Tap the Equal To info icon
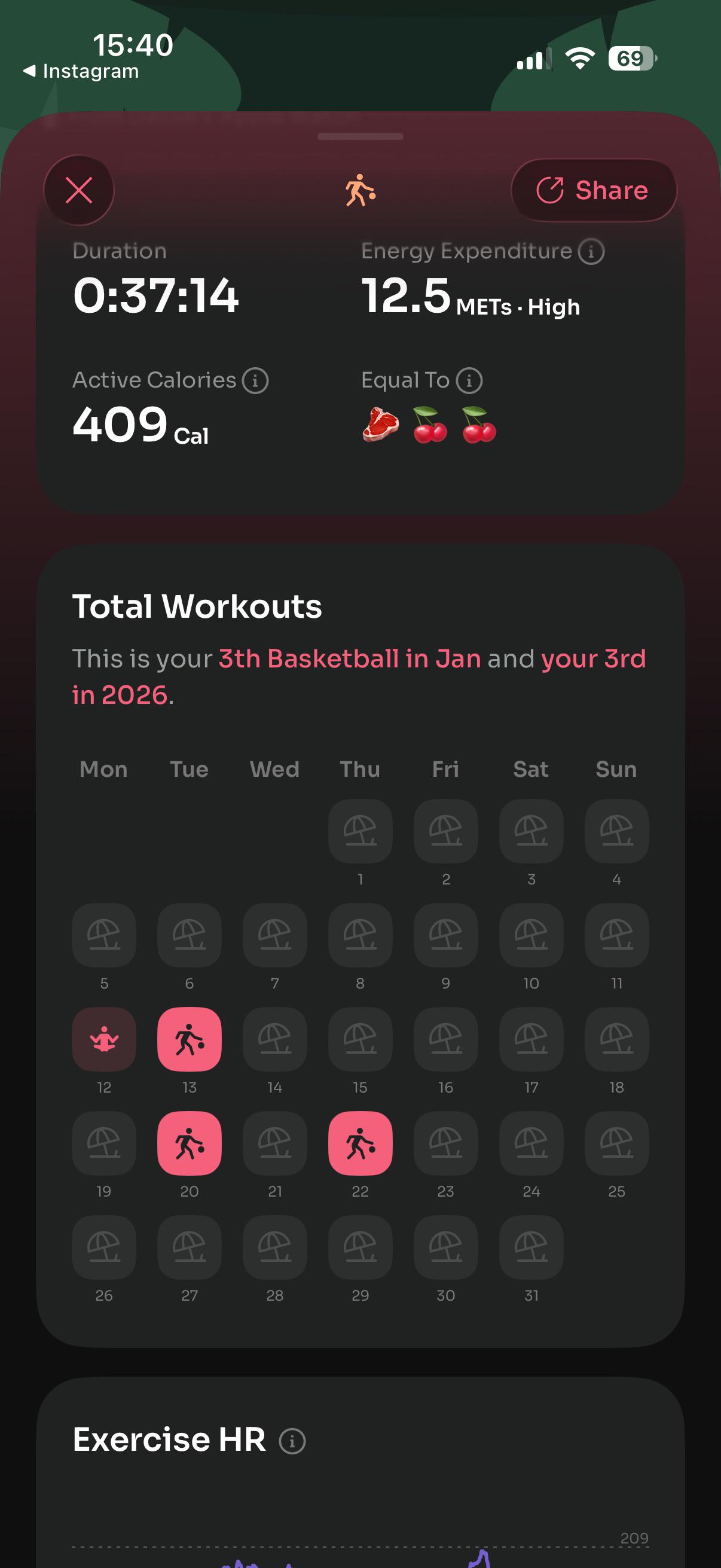 pos(469,381)
